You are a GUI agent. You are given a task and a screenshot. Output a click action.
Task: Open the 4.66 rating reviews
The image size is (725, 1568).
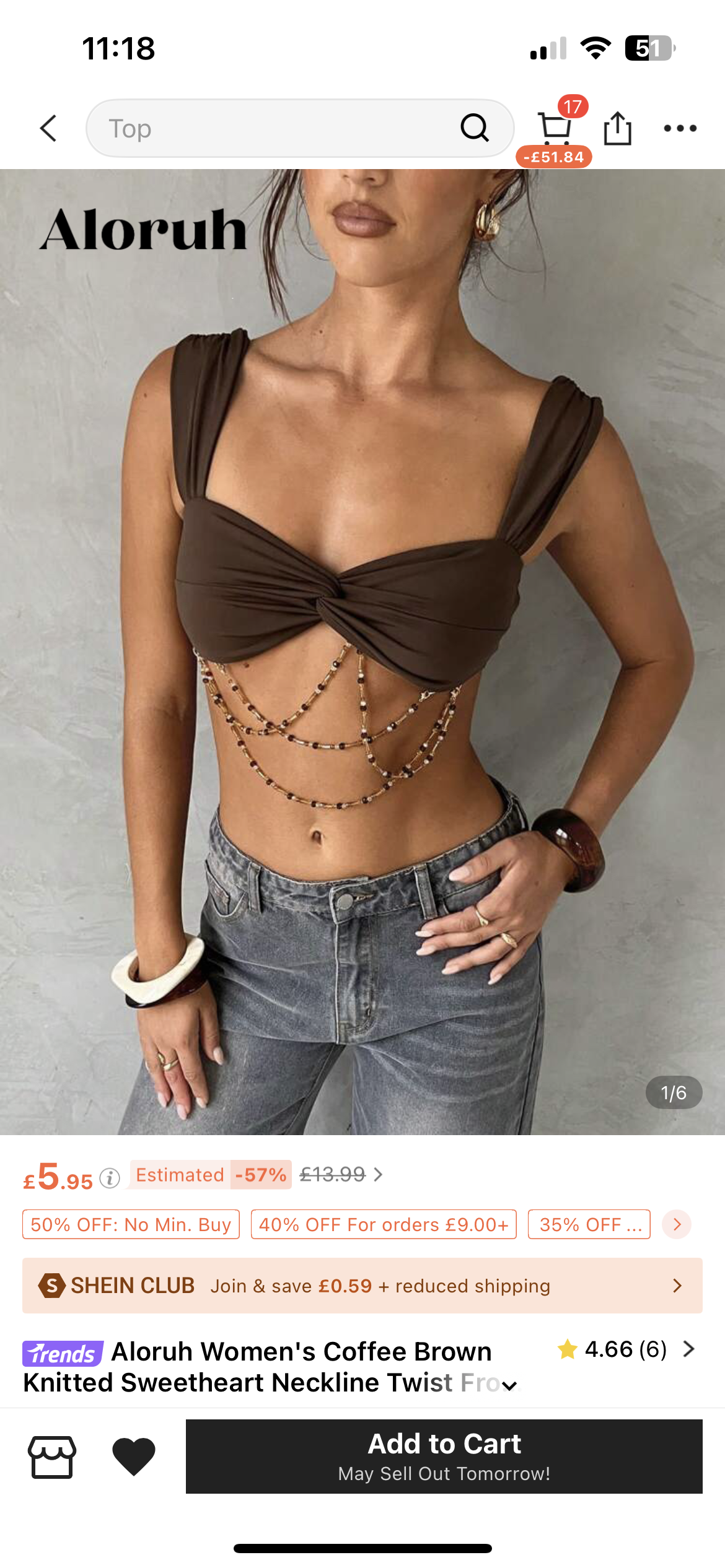pos(626,1349)
